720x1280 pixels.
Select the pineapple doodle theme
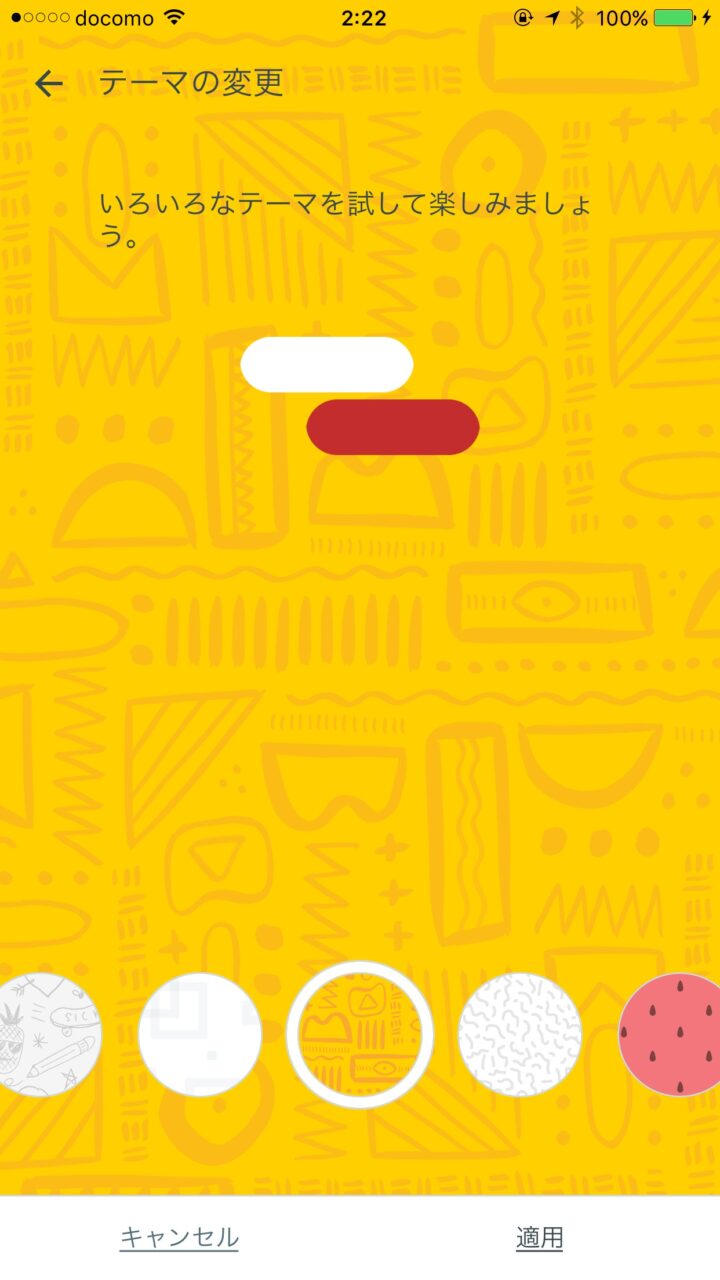pyautogui.click(x=45, y=1035)
